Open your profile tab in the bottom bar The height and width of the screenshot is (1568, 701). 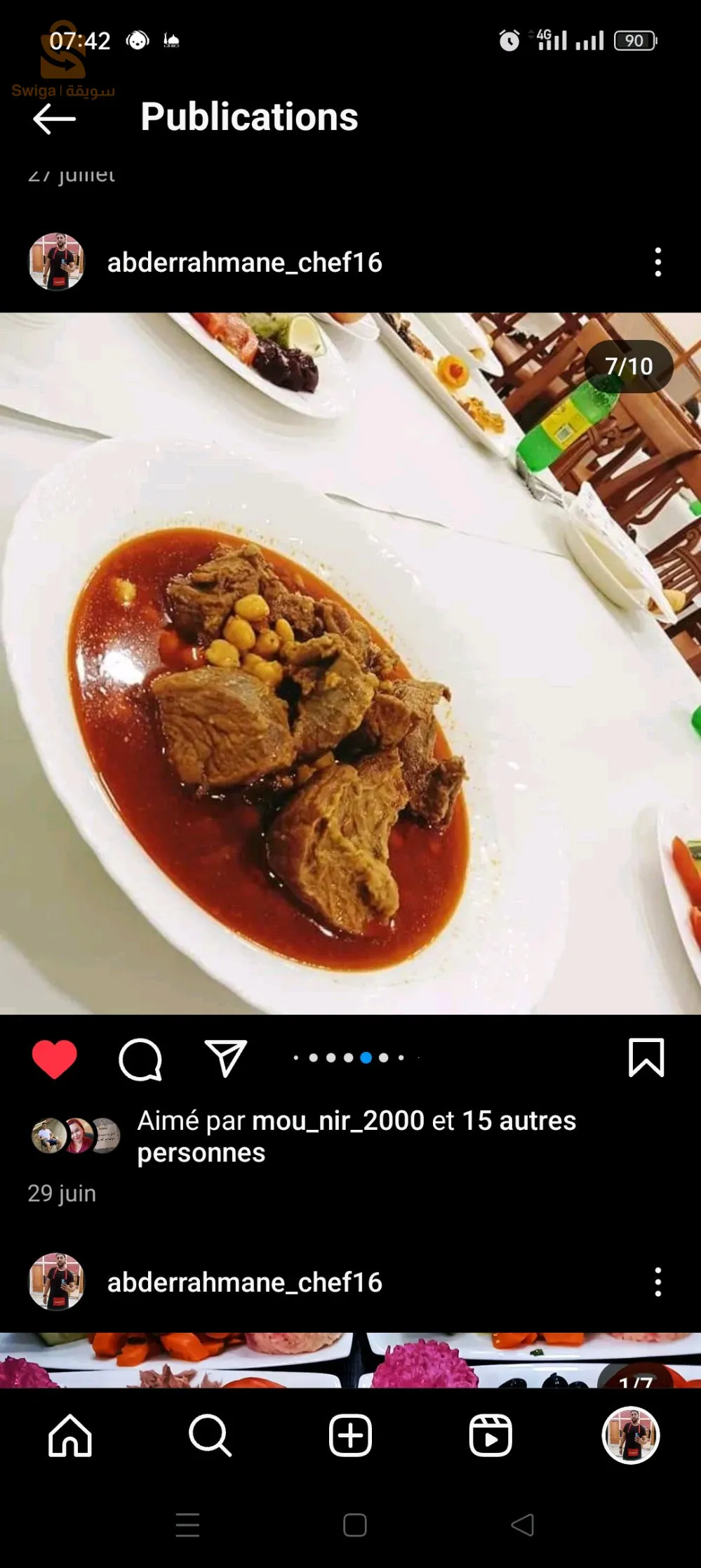click(631, 1435)
